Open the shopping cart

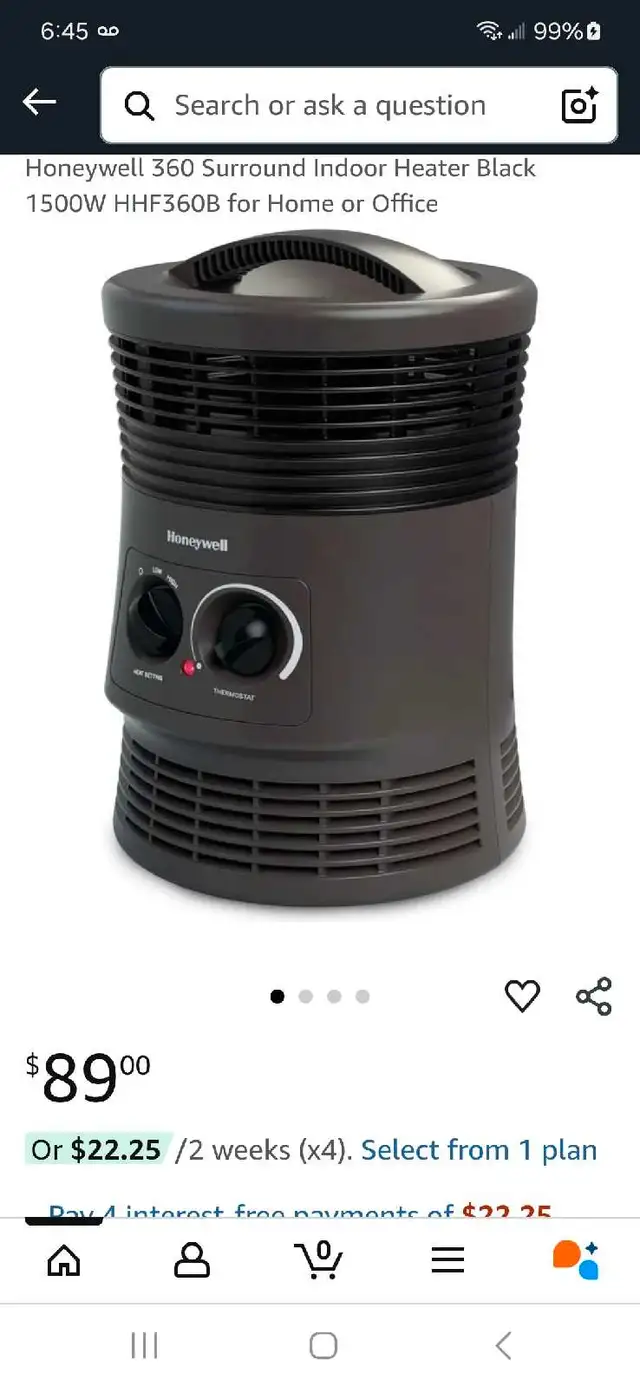pos(320,1260)
